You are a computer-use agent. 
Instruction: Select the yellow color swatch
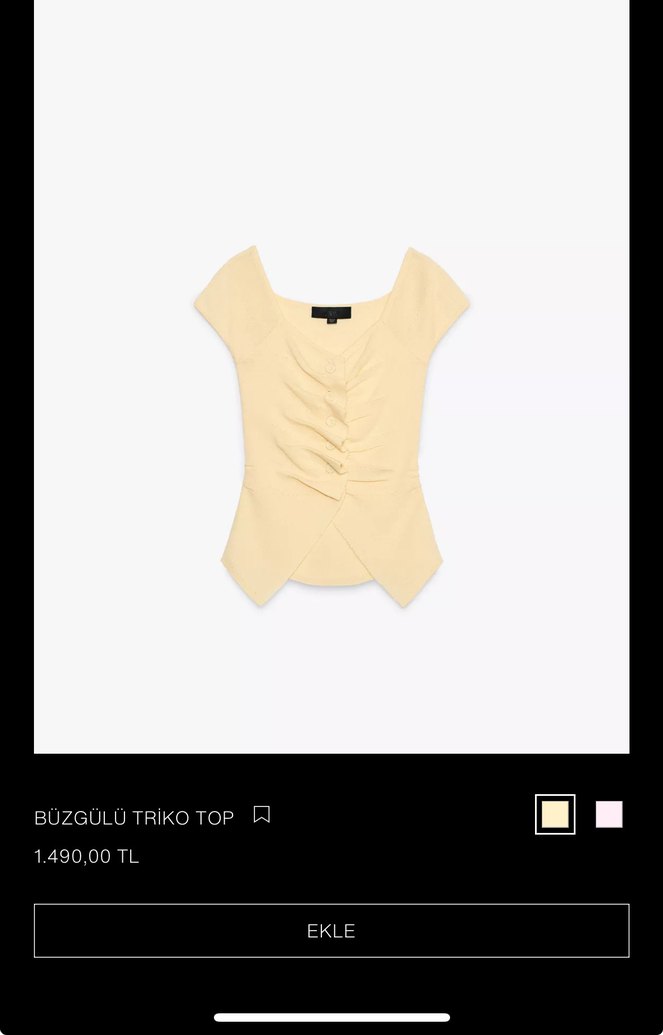[x=555, y=815]
